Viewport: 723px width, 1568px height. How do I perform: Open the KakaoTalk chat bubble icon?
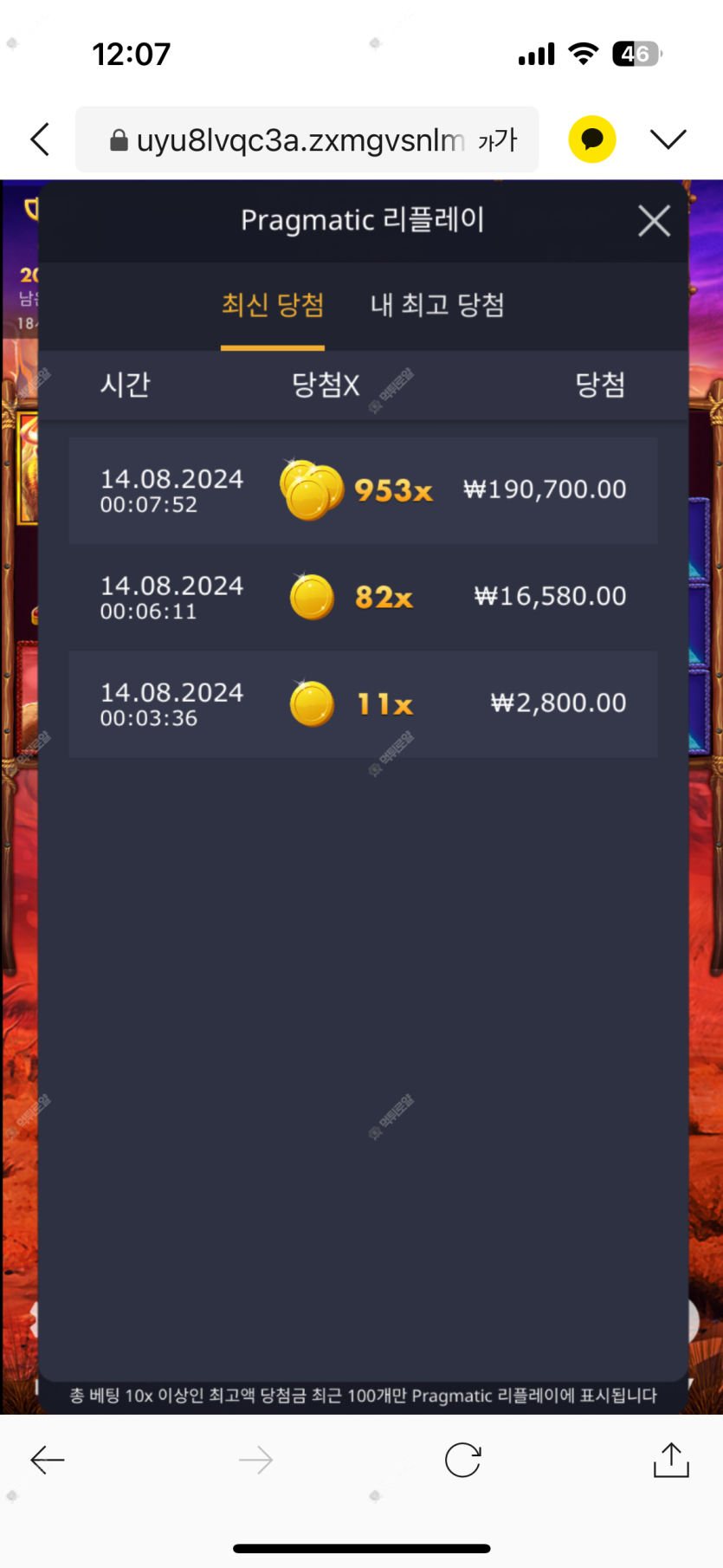pyautogui.click(x=592, y=139)
